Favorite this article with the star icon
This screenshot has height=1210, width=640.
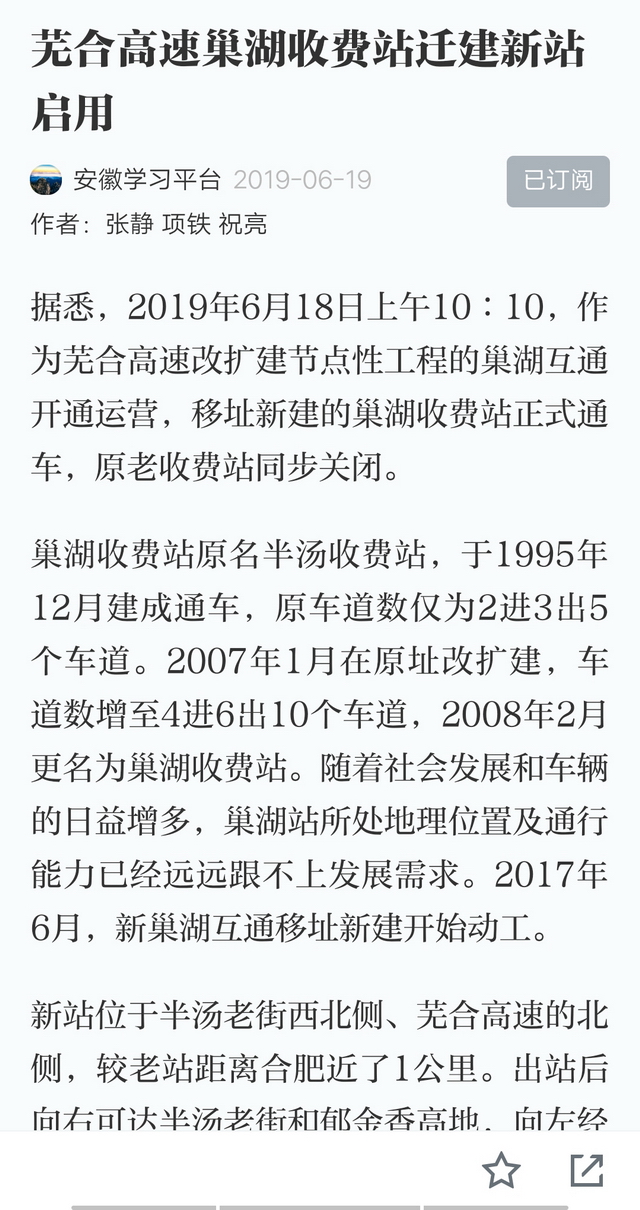[x=501, y=1169]
